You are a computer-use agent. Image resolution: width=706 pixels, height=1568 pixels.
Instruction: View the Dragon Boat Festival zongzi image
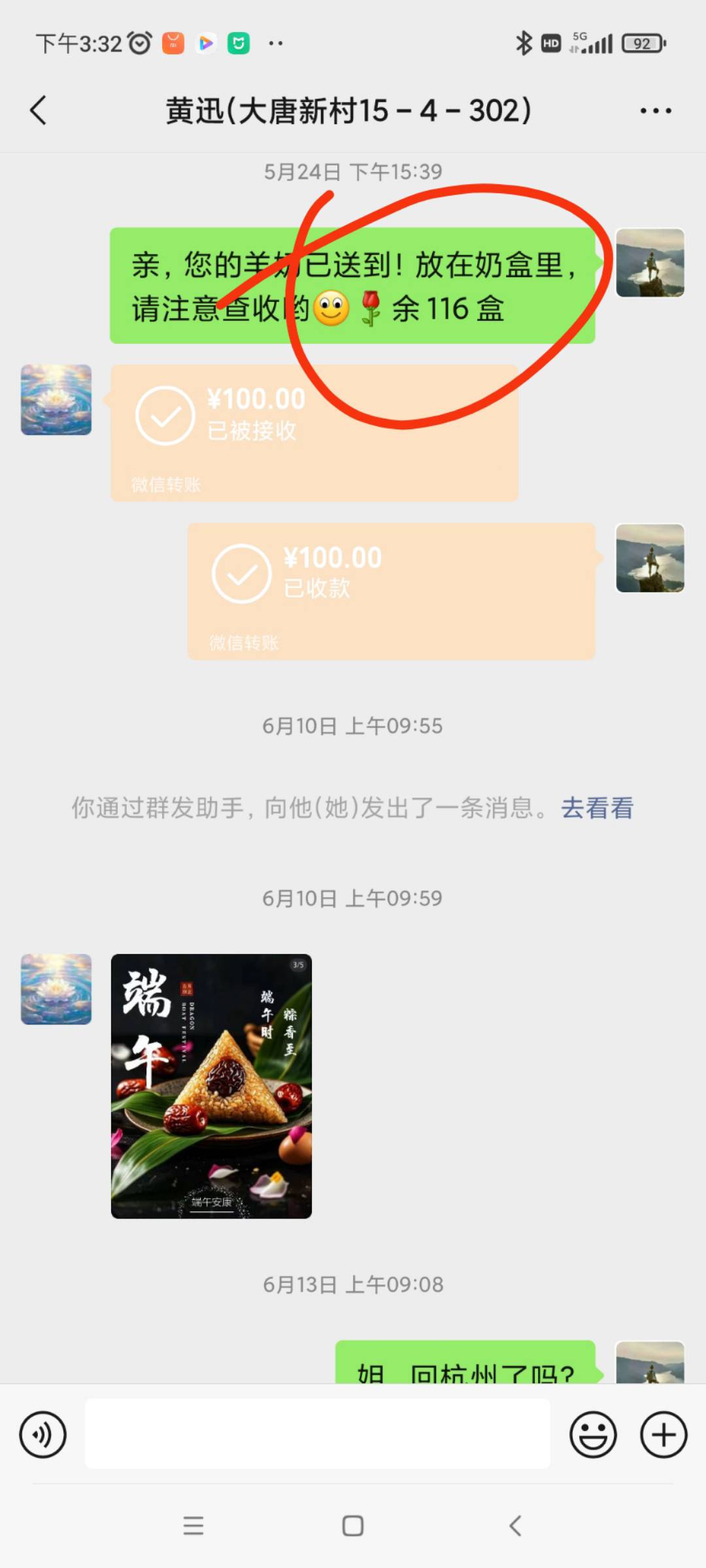click(211, 1086)
